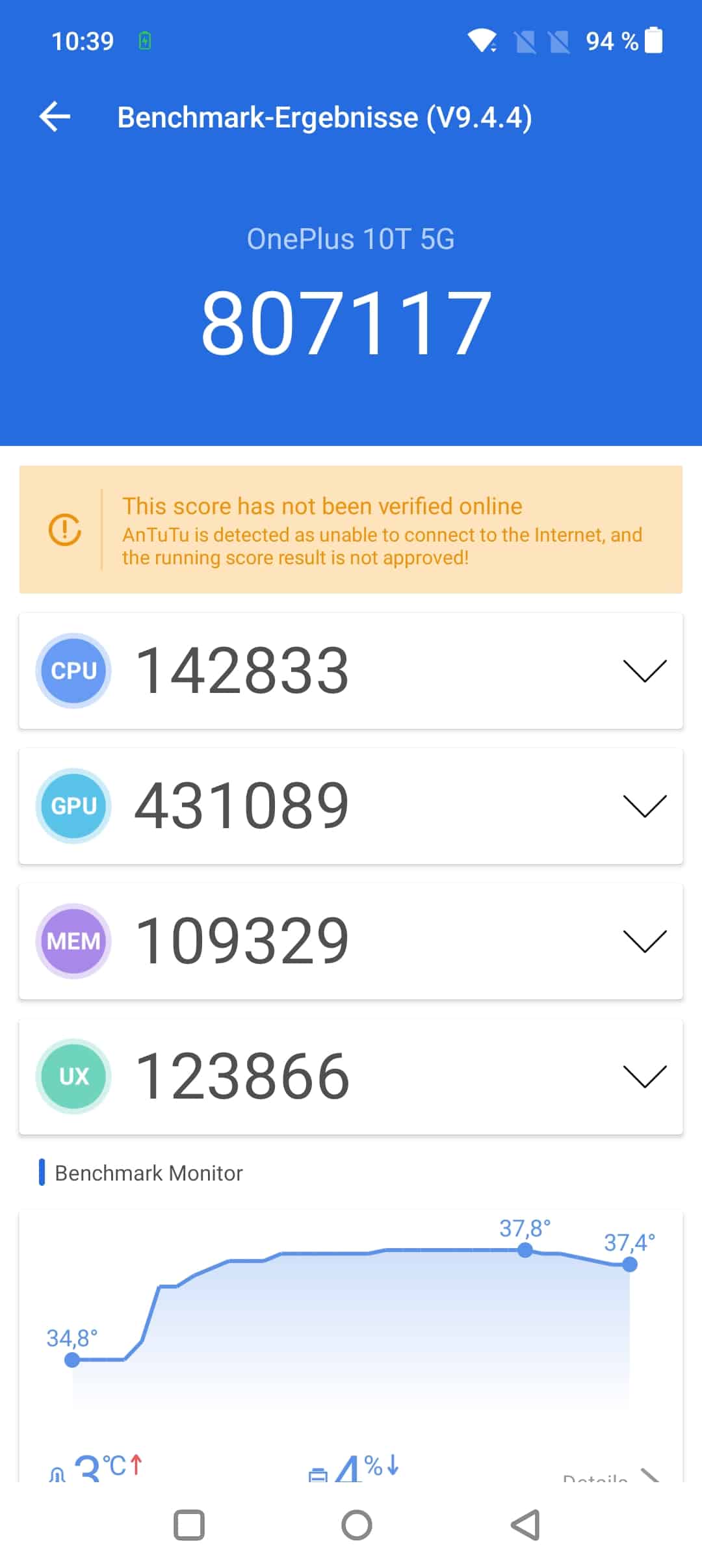Expand the GPU score breakdown

point(645,806)
